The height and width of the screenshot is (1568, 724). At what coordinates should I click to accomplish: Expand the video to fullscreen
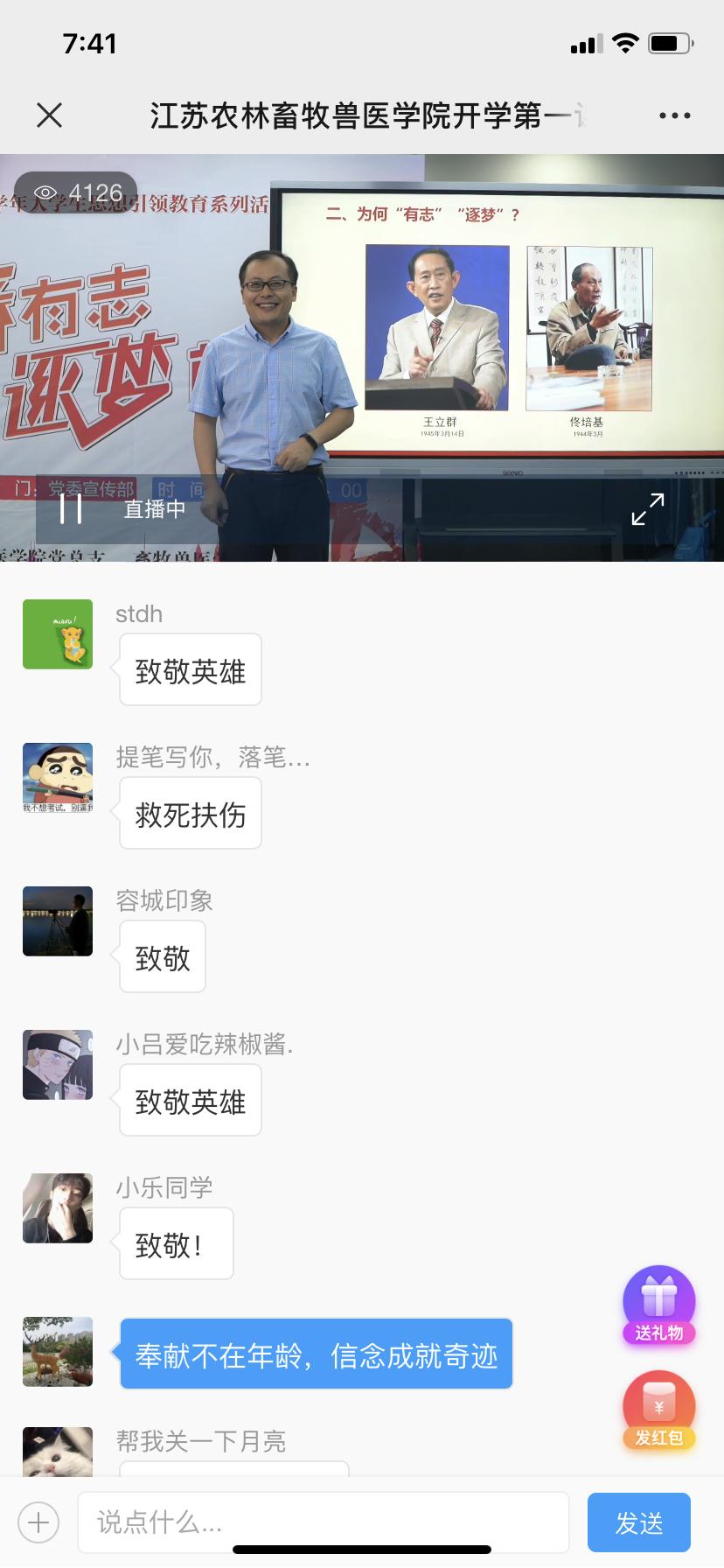648,508
